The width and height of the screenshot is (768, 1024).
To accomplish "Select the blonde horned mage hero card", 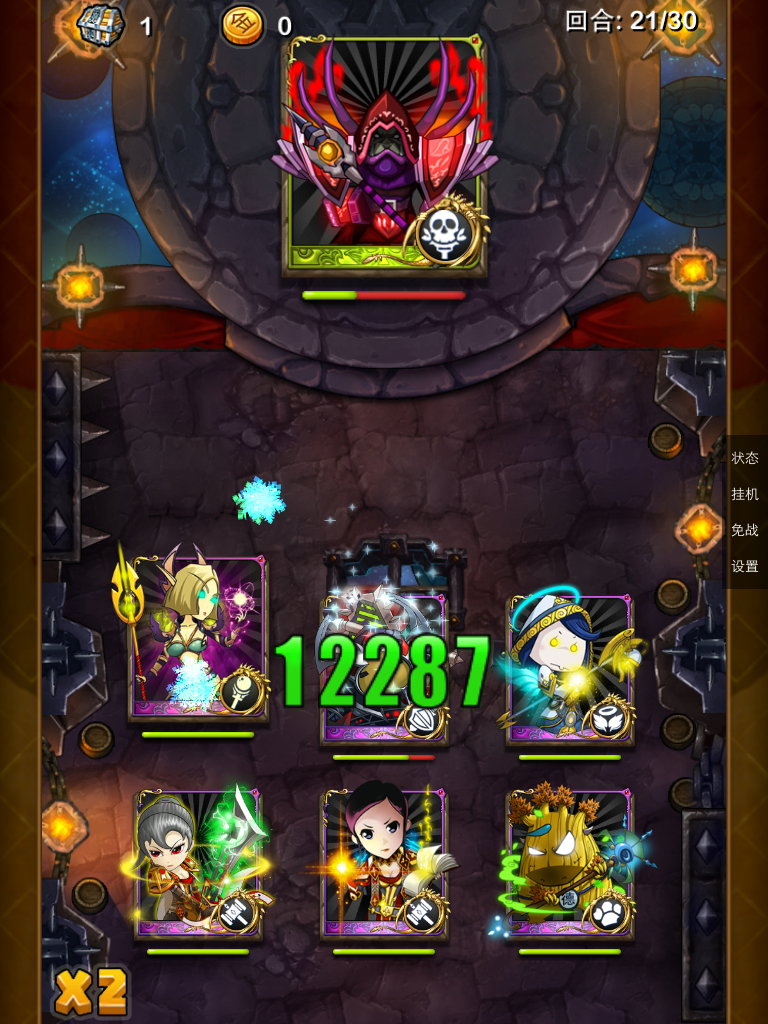I will click(x=198, y=640).
